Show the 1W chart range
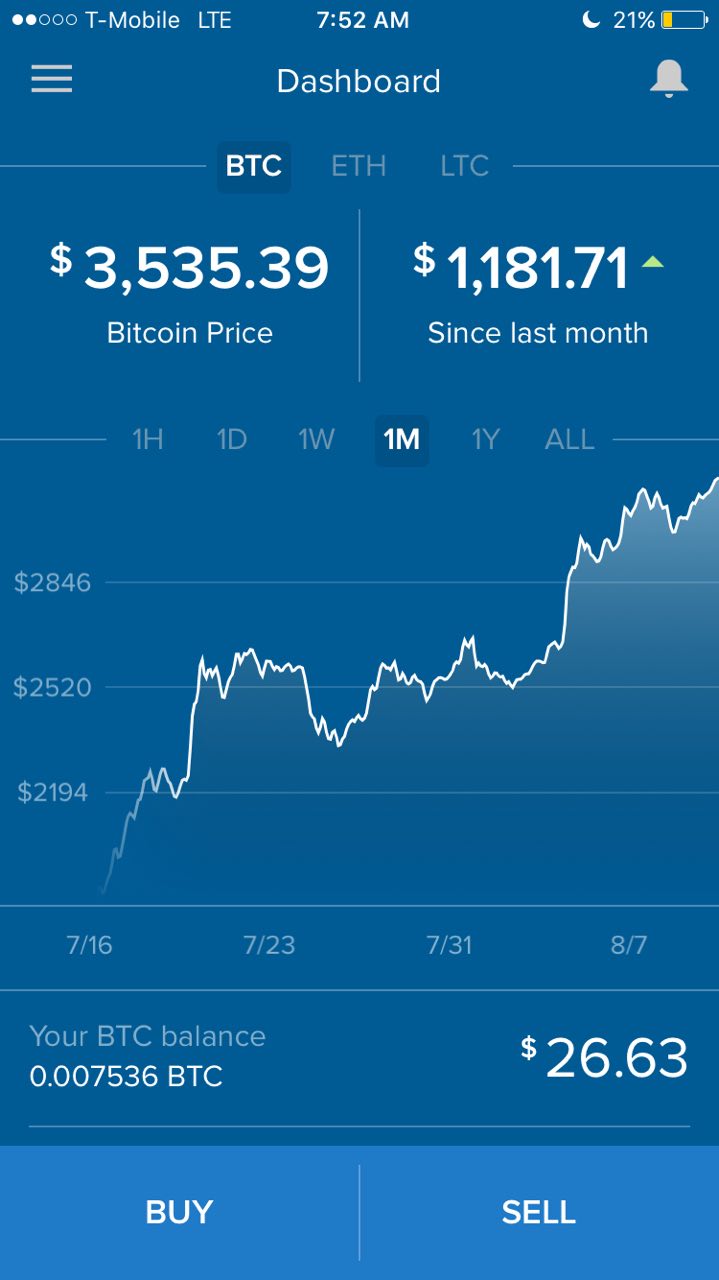 316,439
